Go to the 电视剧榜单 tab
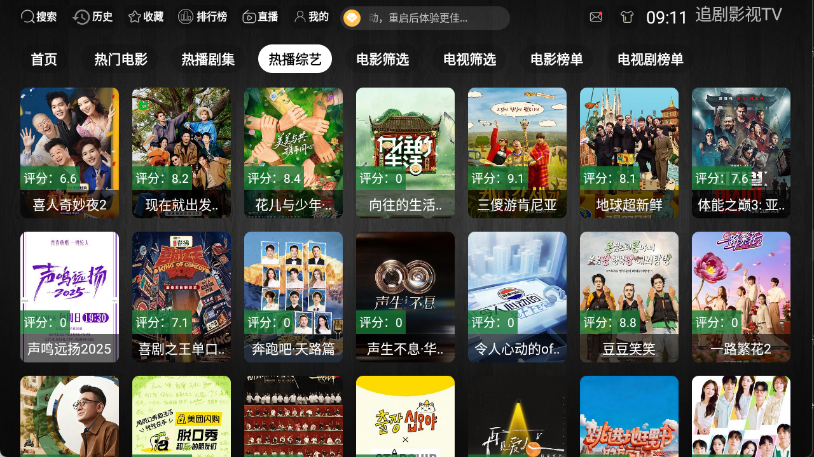 tap(651, 59)
